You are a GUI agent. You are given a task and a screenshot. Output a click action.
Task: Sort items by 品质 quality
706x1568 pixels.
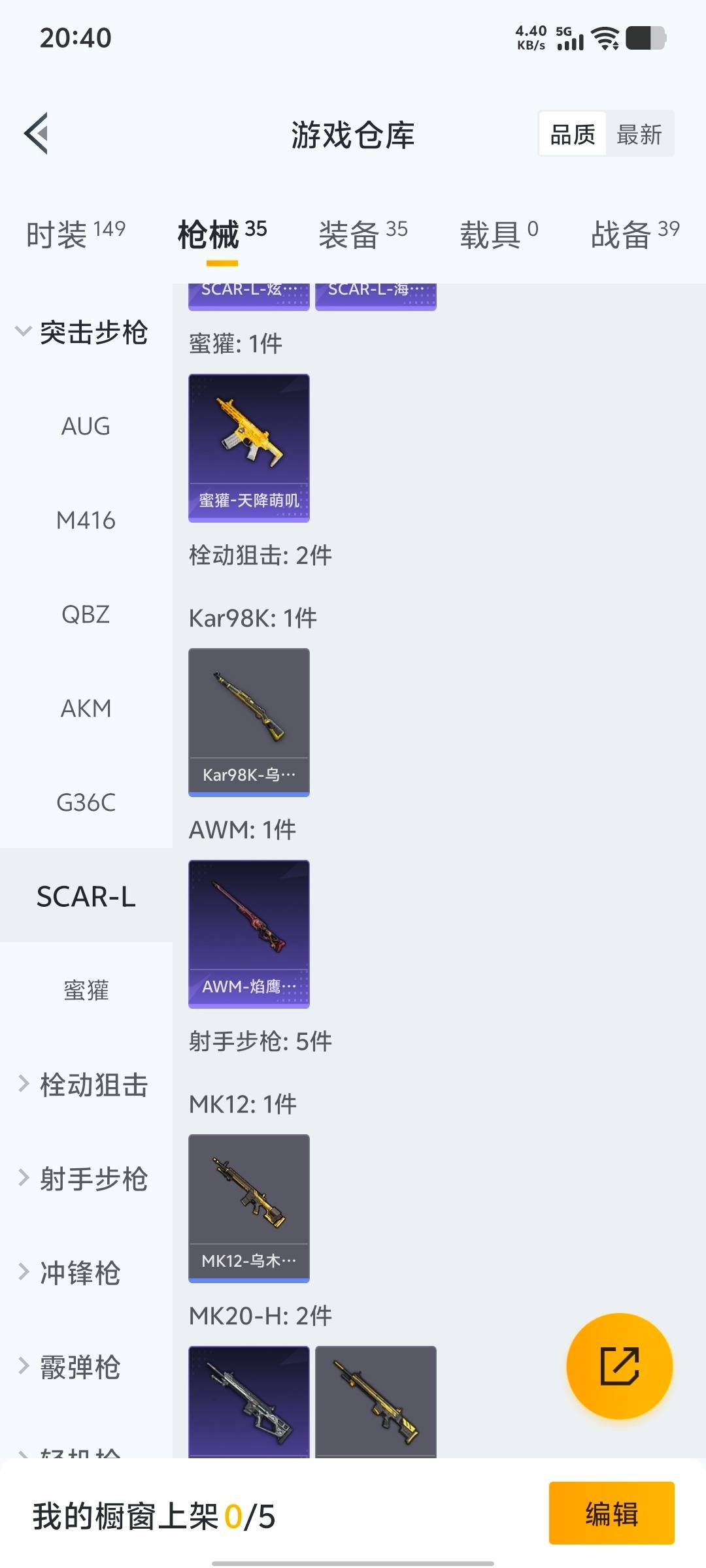(x=571, y=134)
